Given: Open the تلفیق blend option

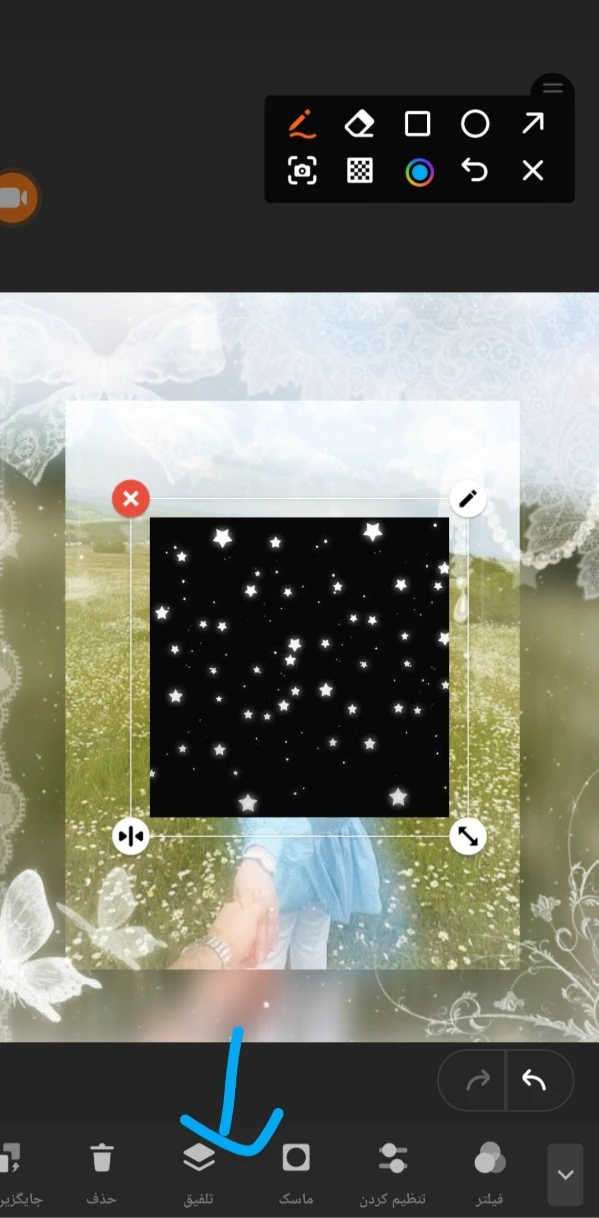Looking at the screenshot, I should coord(198,1172).
